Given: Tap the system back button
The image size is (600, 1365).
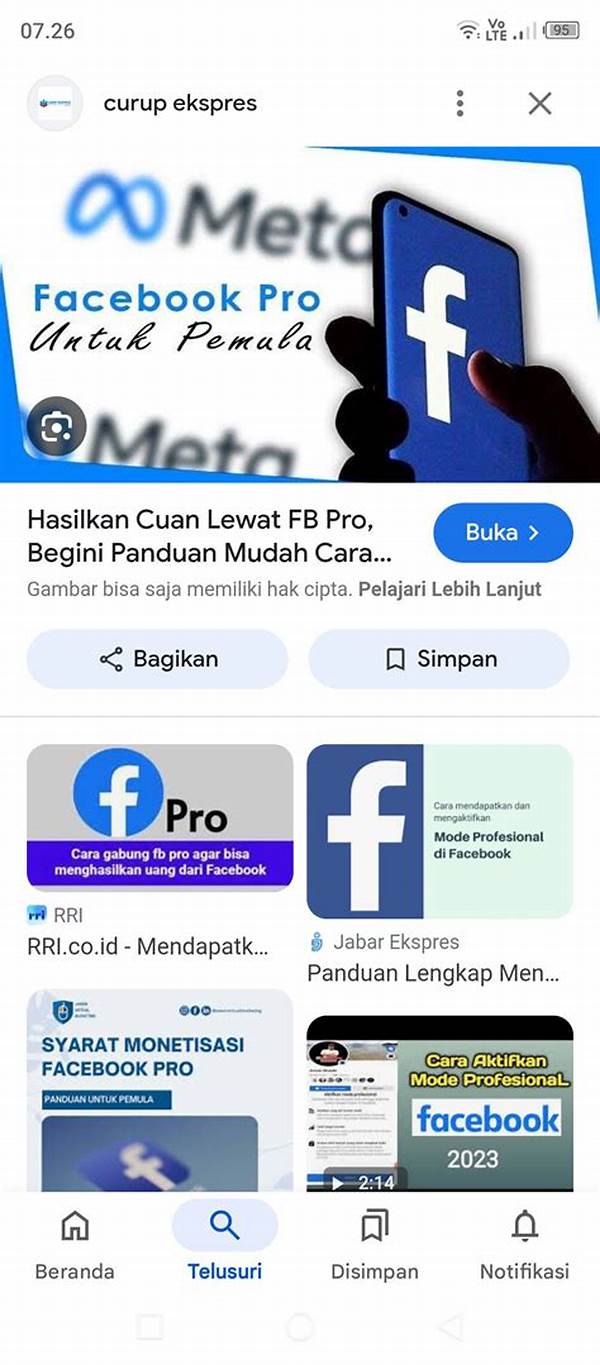Looking at the screenshot, I should coord(450,1327).
